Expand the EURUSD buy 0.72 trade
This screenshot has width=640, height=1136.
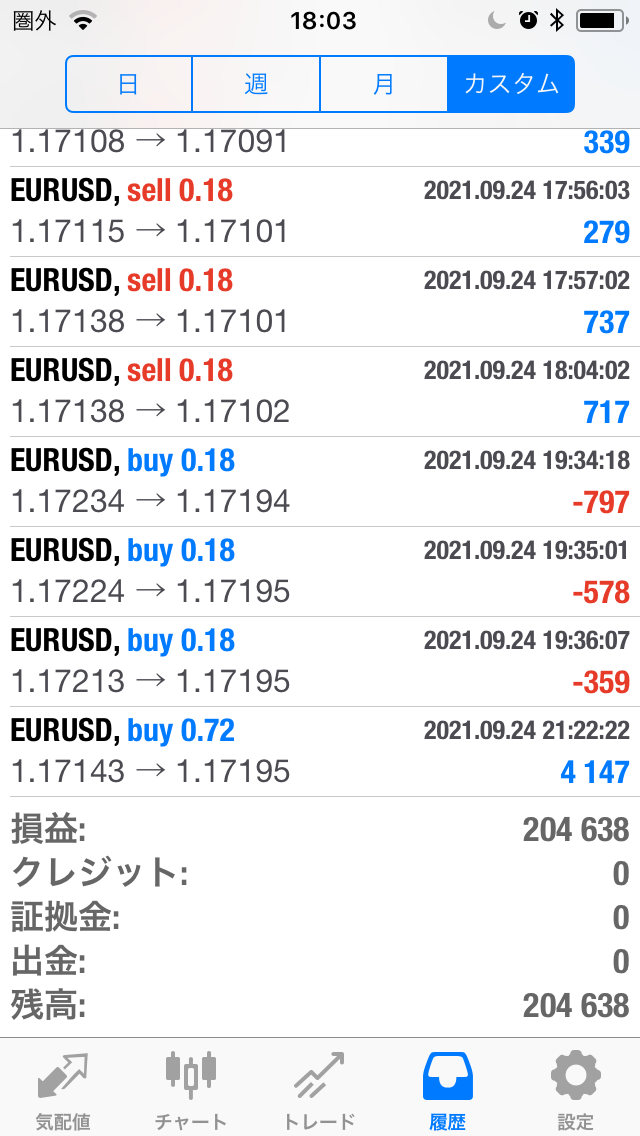click(320, 752)
